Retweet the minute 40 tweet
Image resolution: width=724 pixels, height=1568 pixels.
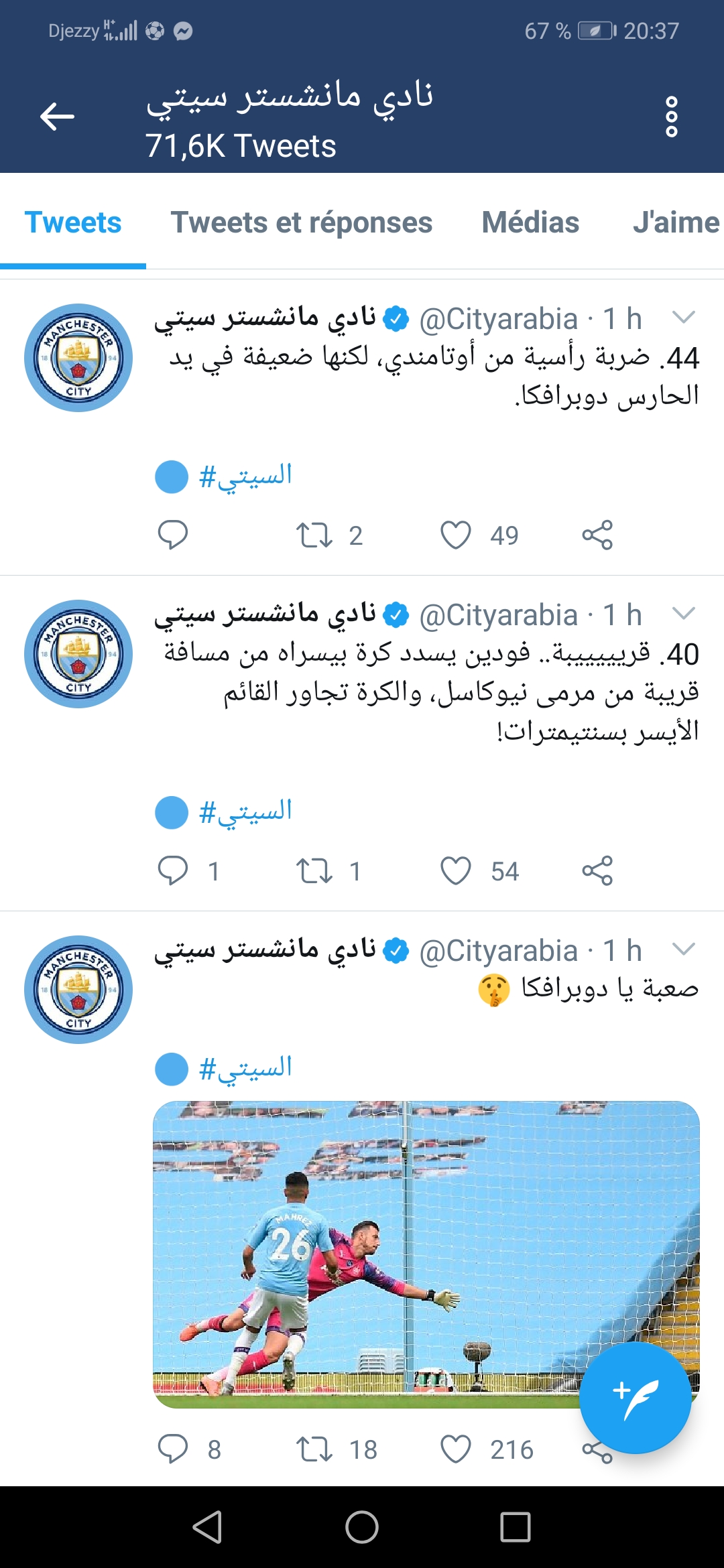tap(314, 871)
